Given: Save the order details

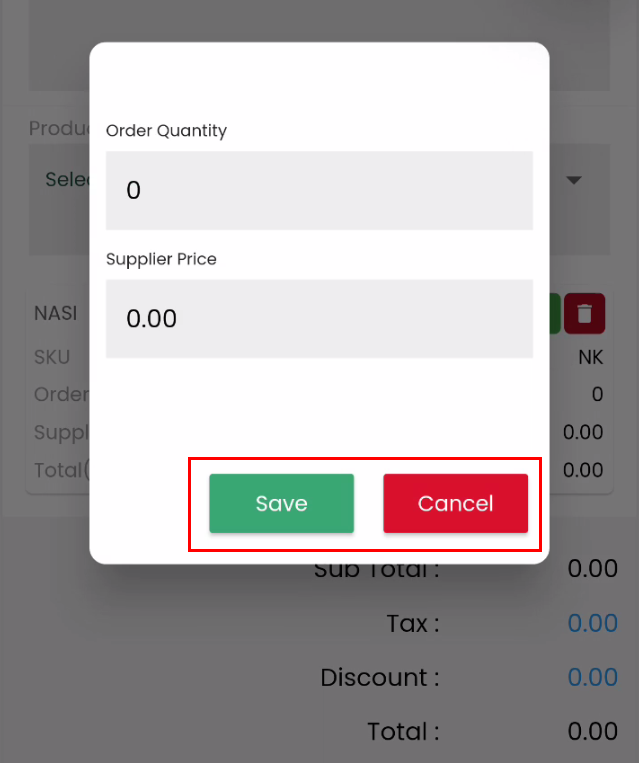Looking at the screenshot, I should 281,503.
